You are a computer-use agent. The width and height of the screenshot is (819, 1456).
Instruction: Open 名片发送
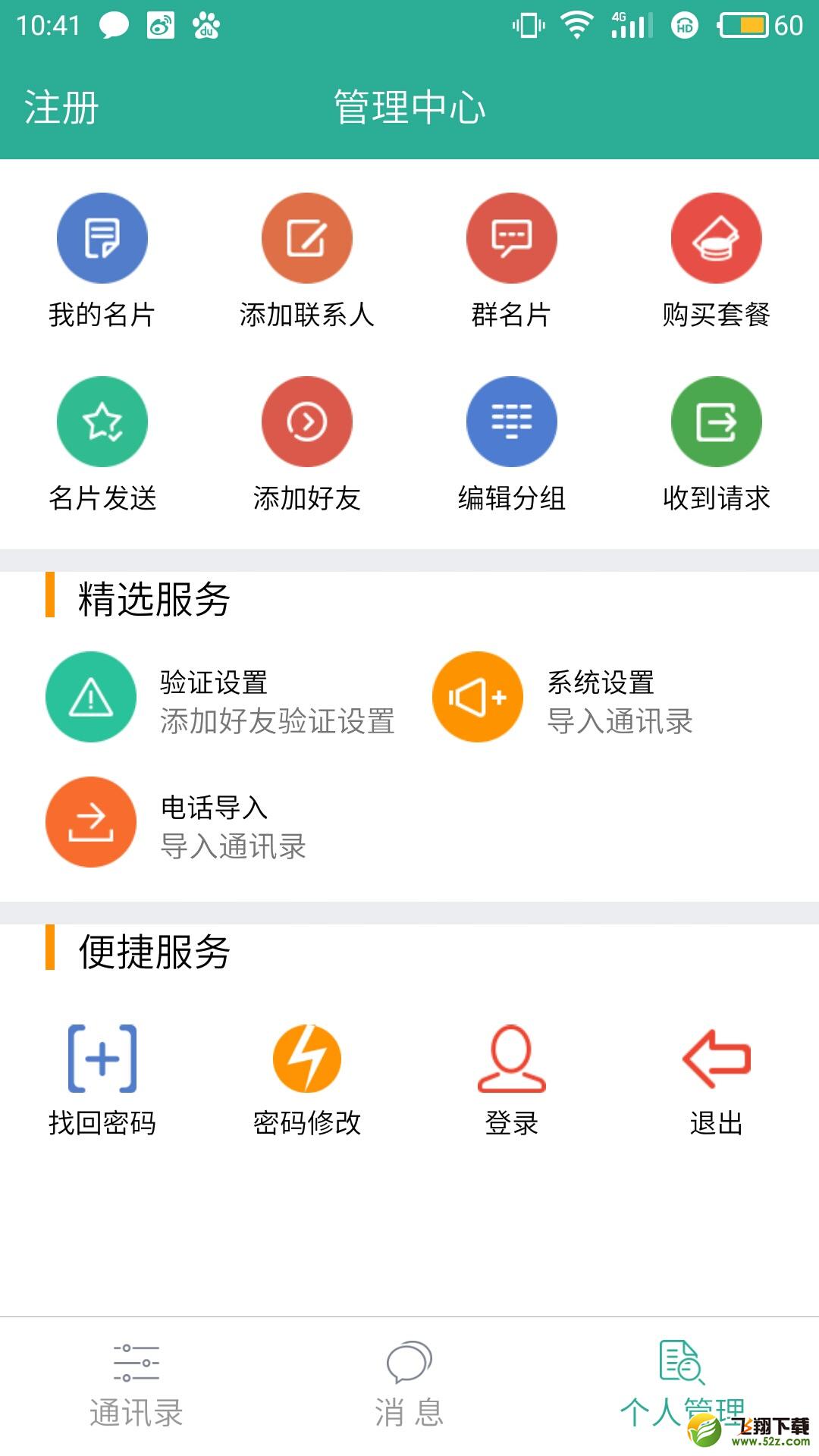pos(102,444)
